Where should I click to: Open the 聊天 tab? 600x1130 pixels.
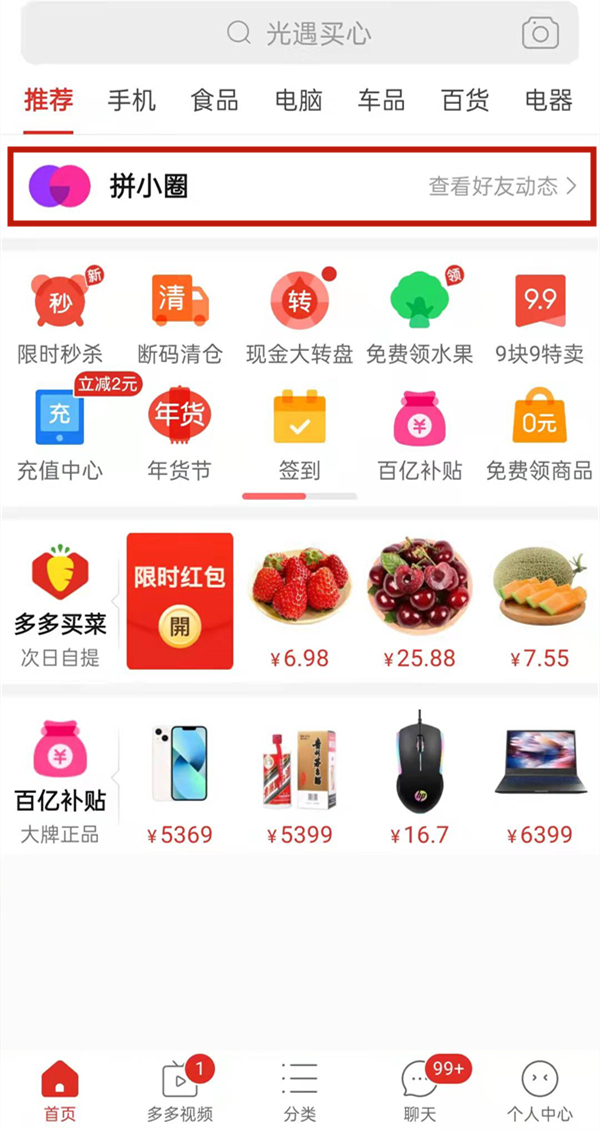[x=419, y=1090]
